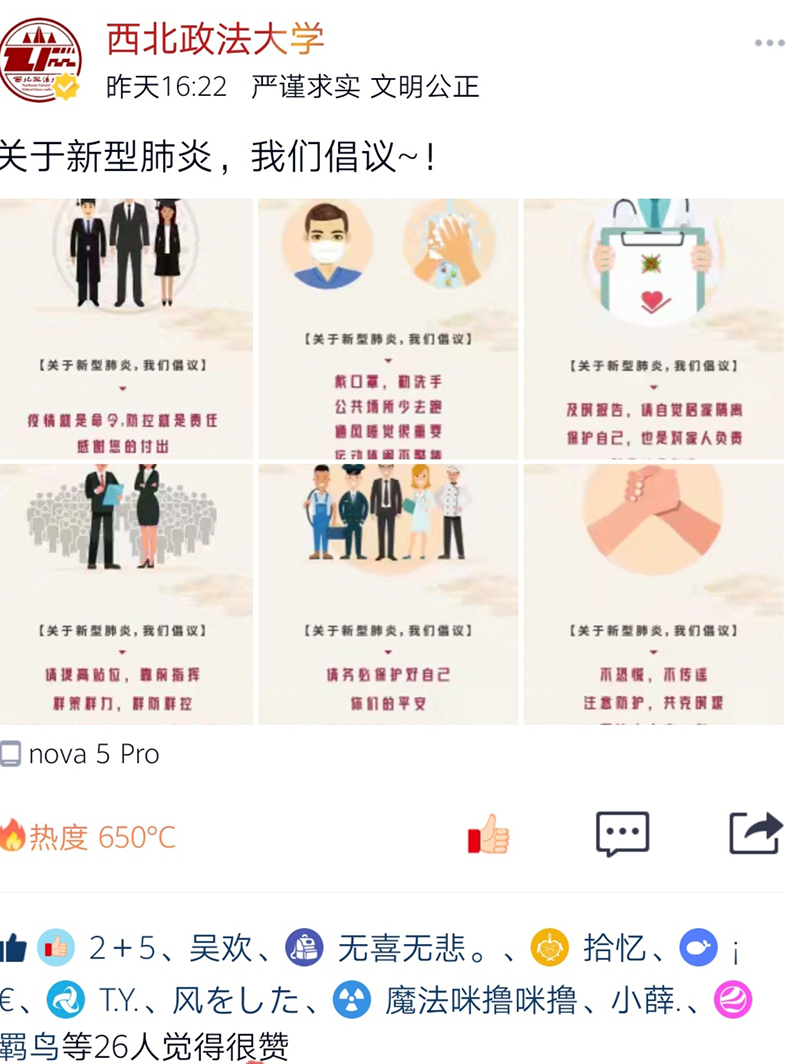Open 风をした from the likes list

click(236, 999)
